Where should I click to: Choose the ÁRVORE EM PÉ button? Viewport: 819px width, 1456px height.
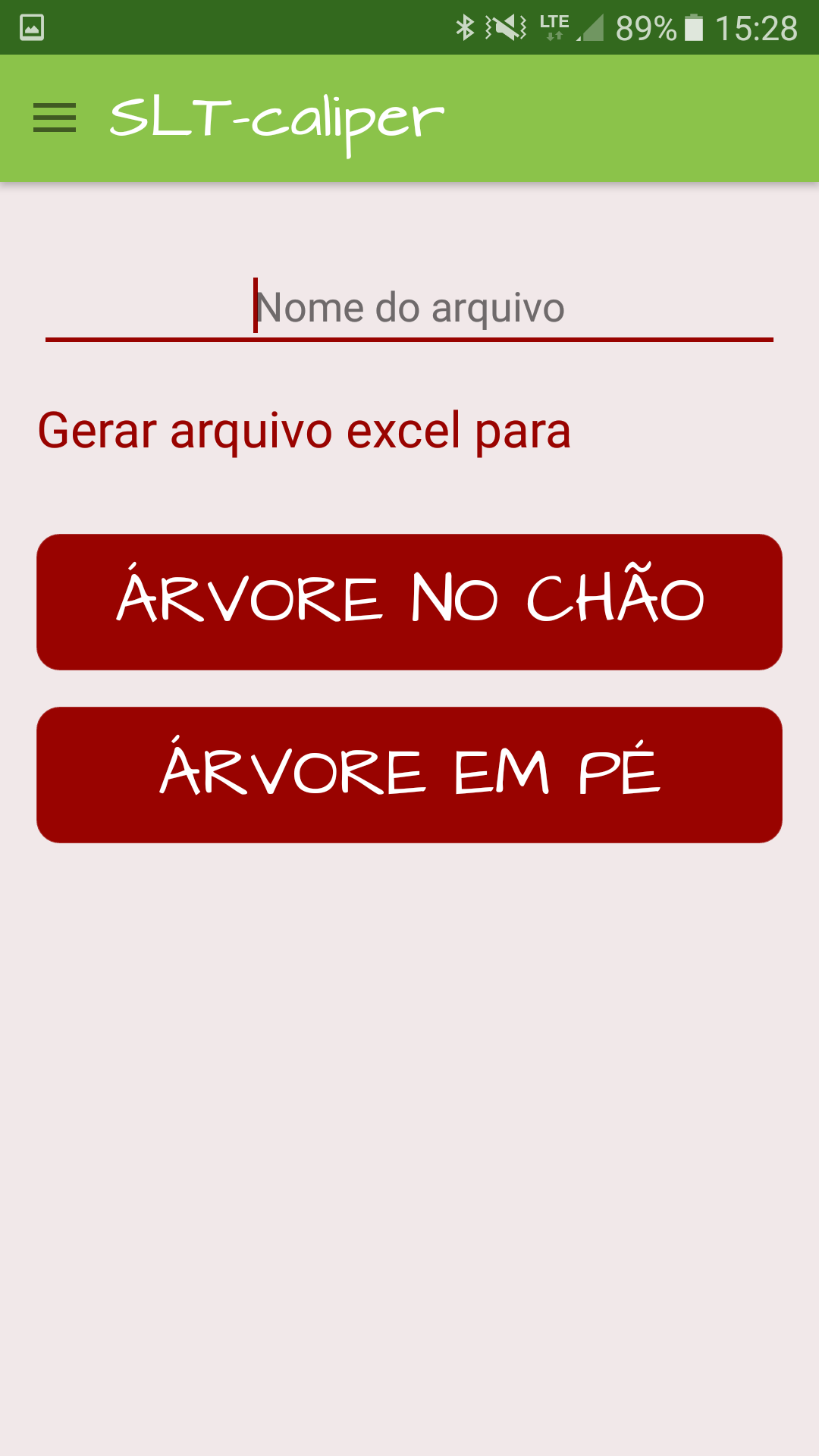[409, 774]
